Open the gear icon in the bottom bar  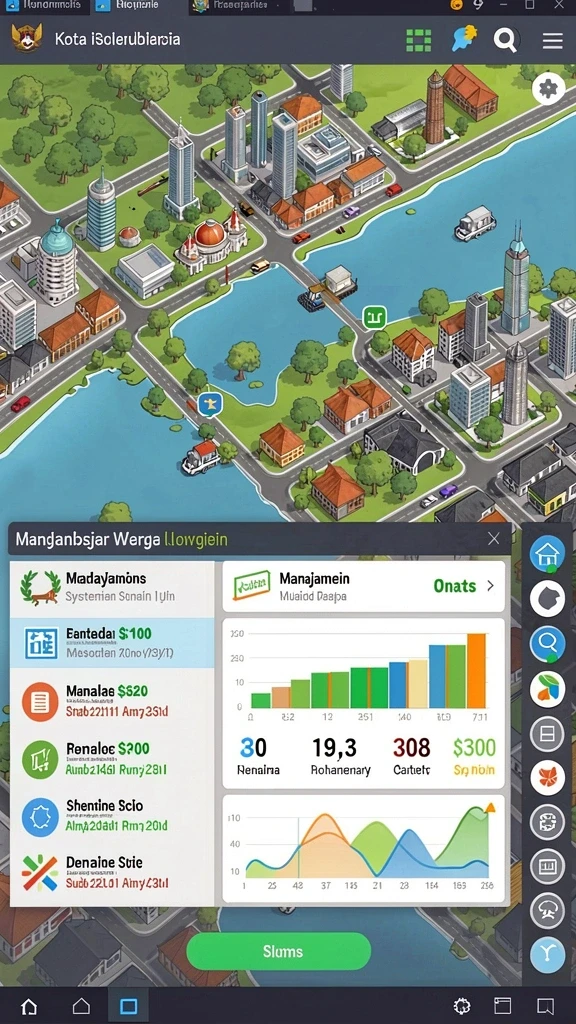coord(462,1006)
